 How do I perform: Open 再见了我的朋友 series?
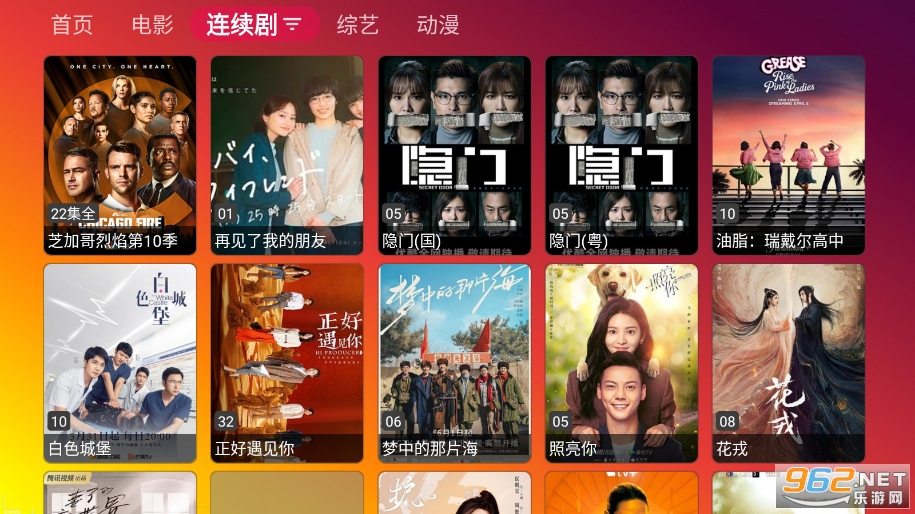click(x=287, y=155)
